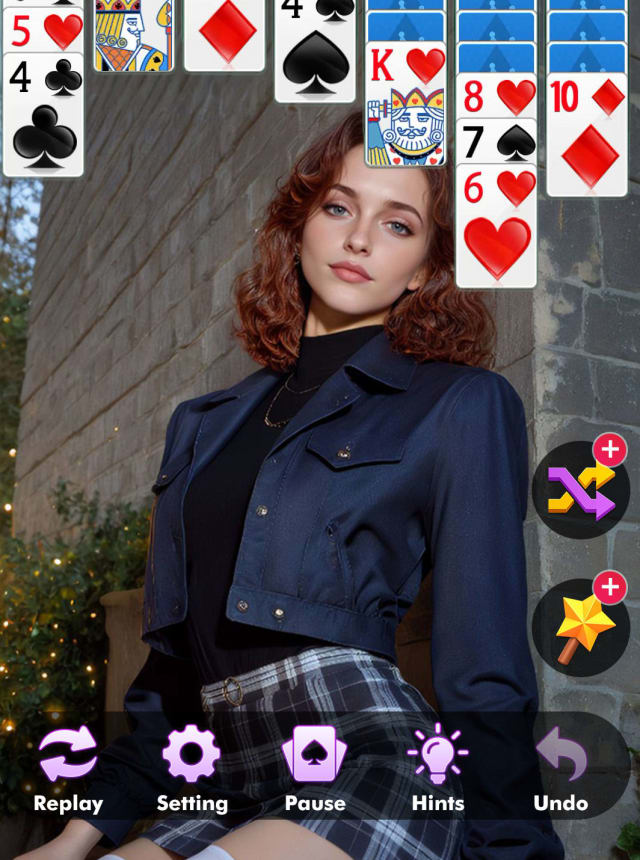The width and height of the screenshot is (640, 860).
Task: Use the shuffle booster
Action: click(581, 489)
